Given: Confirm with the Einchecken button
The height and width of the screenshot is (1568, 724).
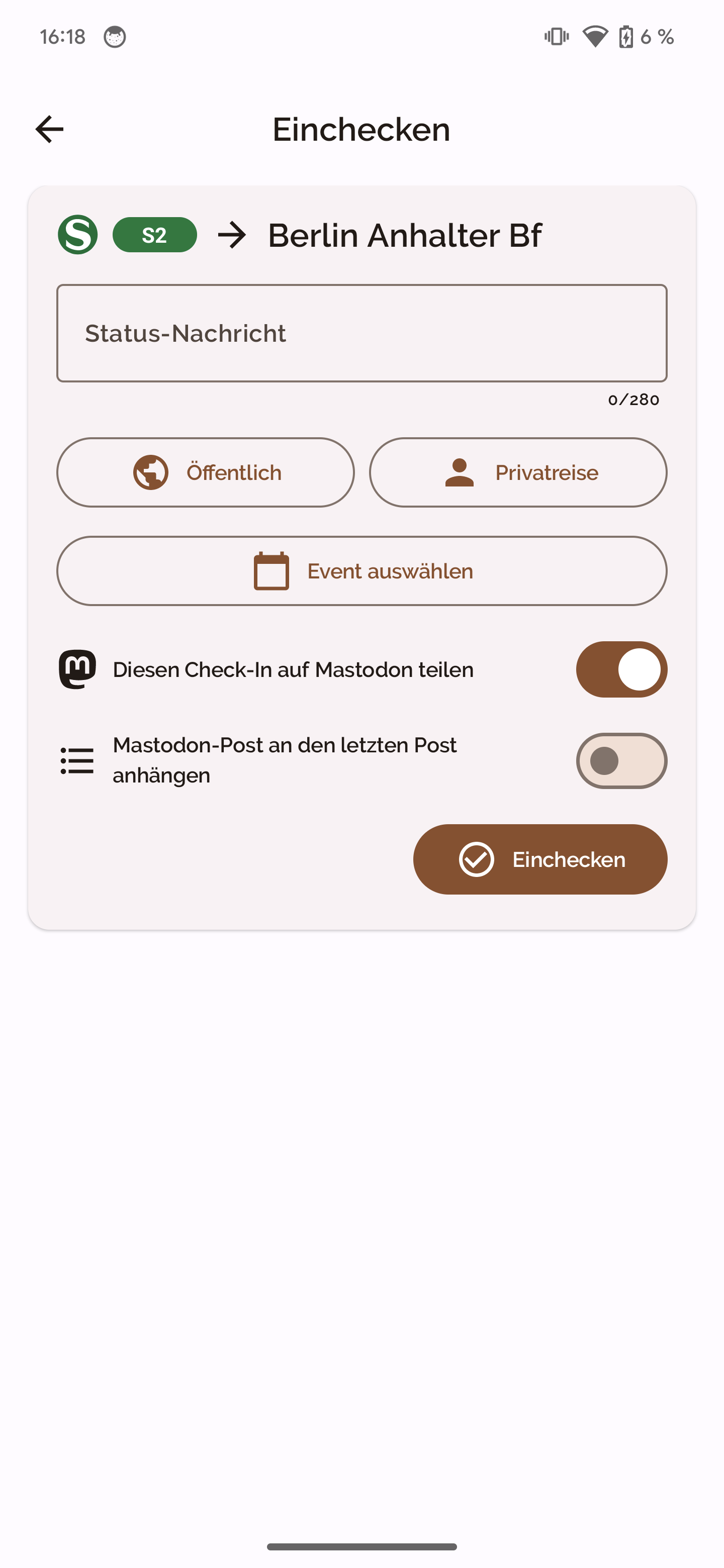Looking at the screenshot, I should click(x=540, y=859).
